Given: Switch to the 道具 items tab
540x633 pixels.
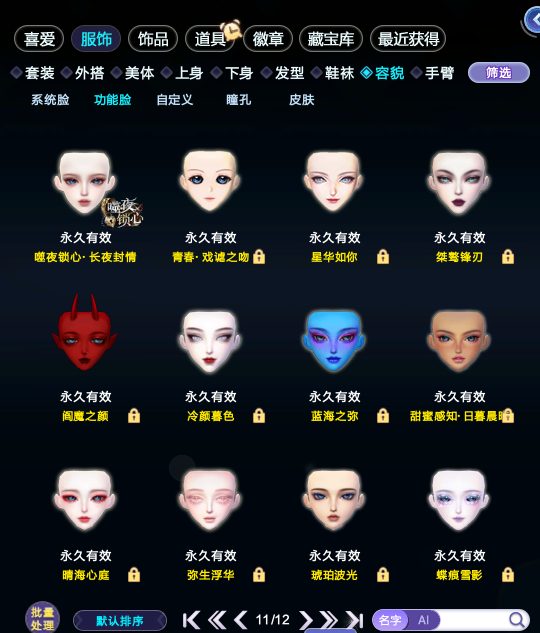Looking at the screenshot, I should 210,39.
